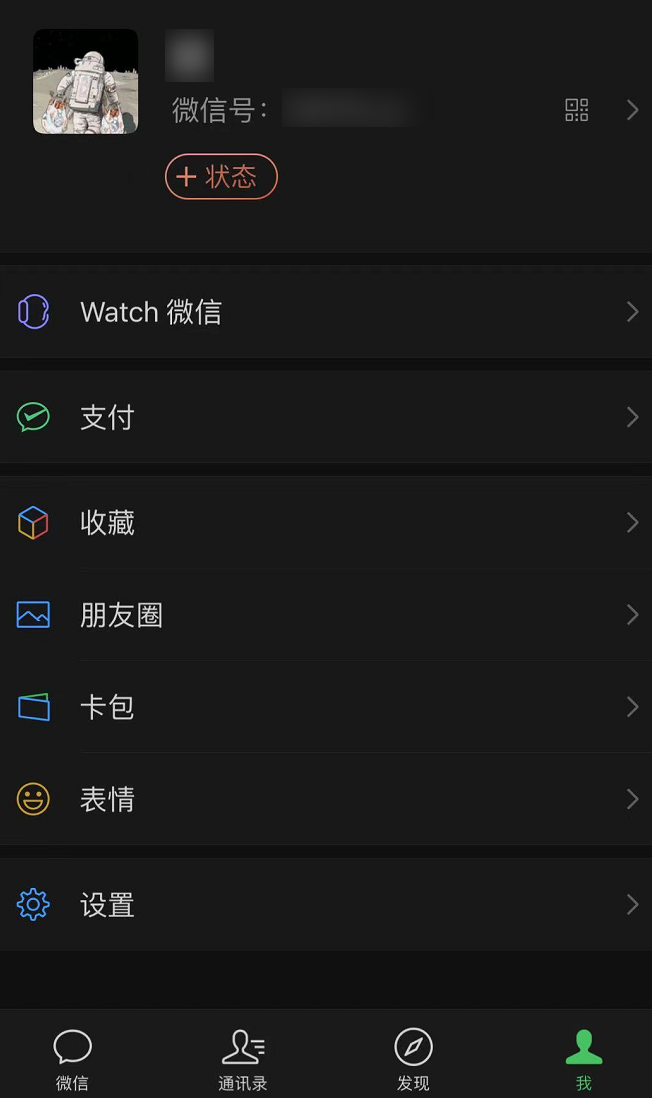This screenshot has width=652, height=1098.
Task: Select the 我 tab
Action: point(583,1059)
